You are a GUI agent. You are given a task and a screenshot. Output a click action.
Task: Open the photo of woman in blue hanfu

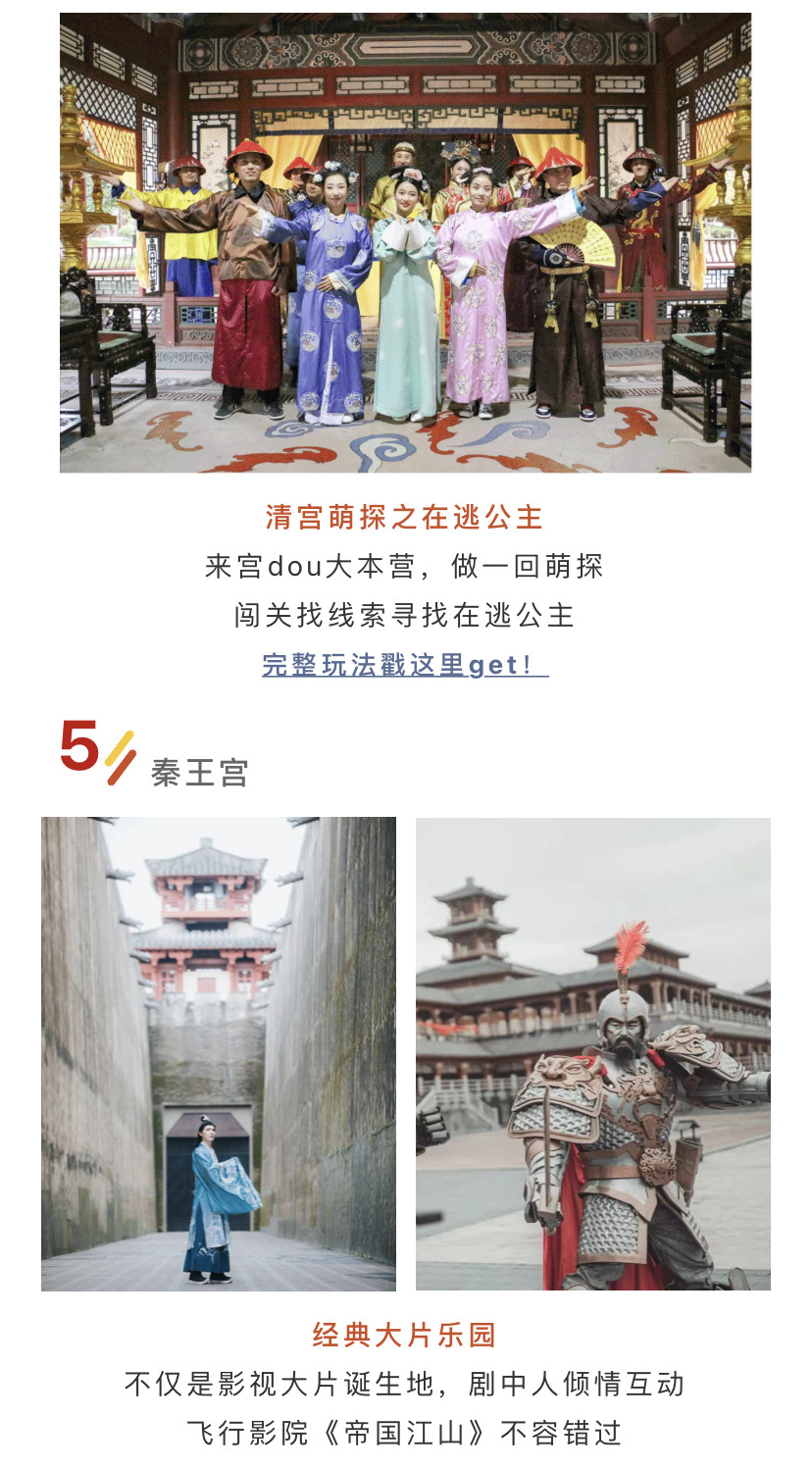click(219, 1053)
